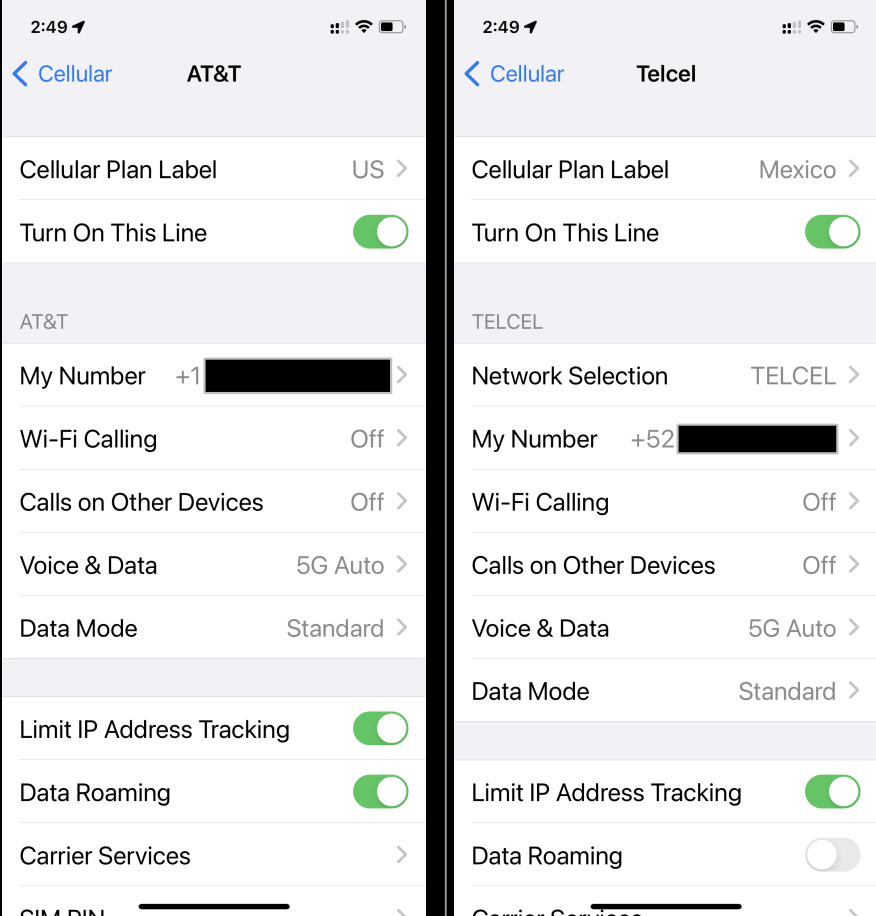Open Wi-Fi Calling under AT&T

coord(213,439)
